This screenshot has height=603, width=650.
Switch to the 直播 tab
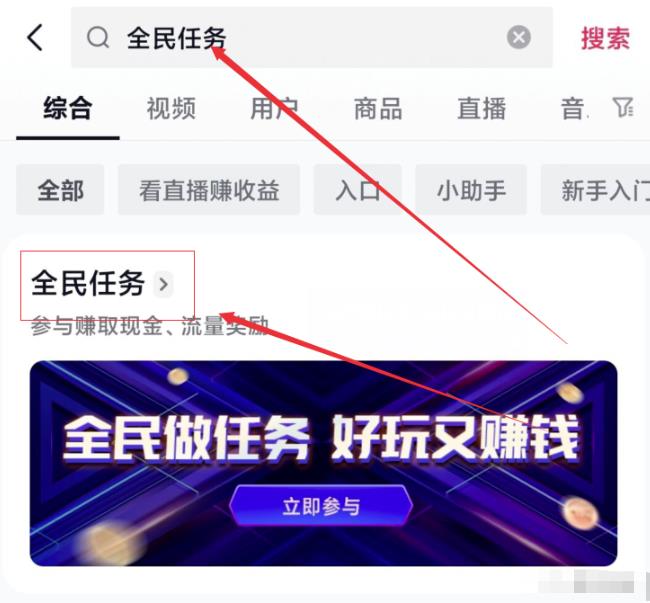481,108
